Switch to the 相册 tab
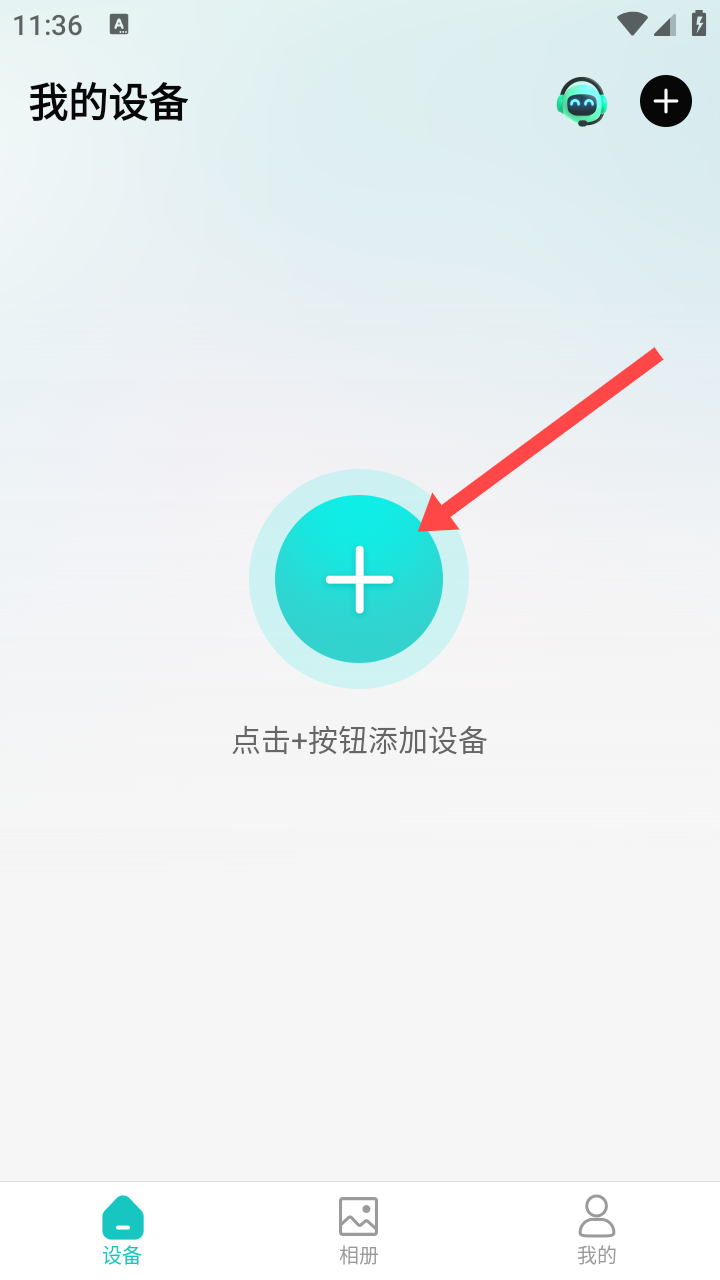Image resolution: width=720 pixels, height=1280 pixels. point(359,1230)
